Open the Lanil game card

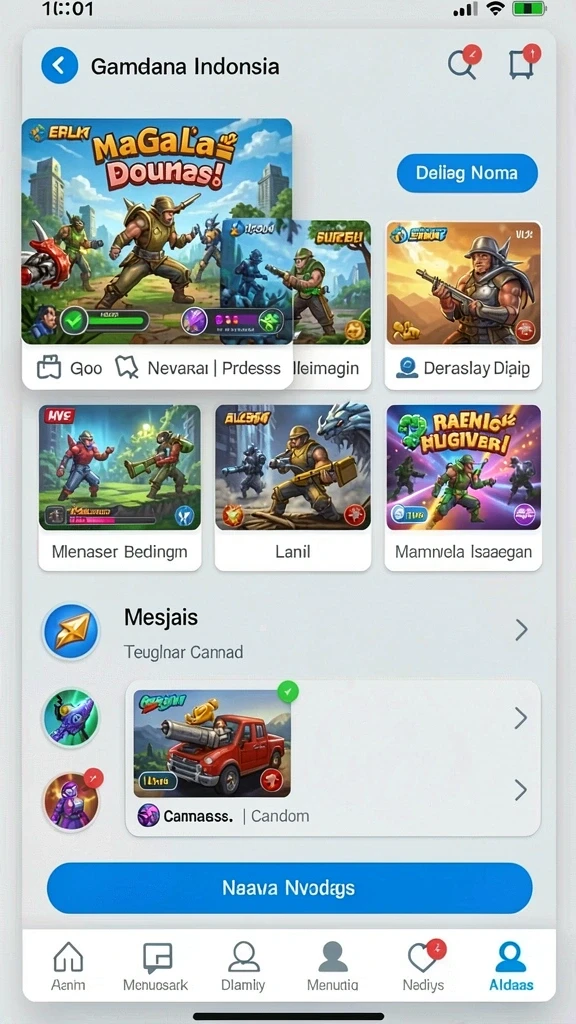[293, 487]
